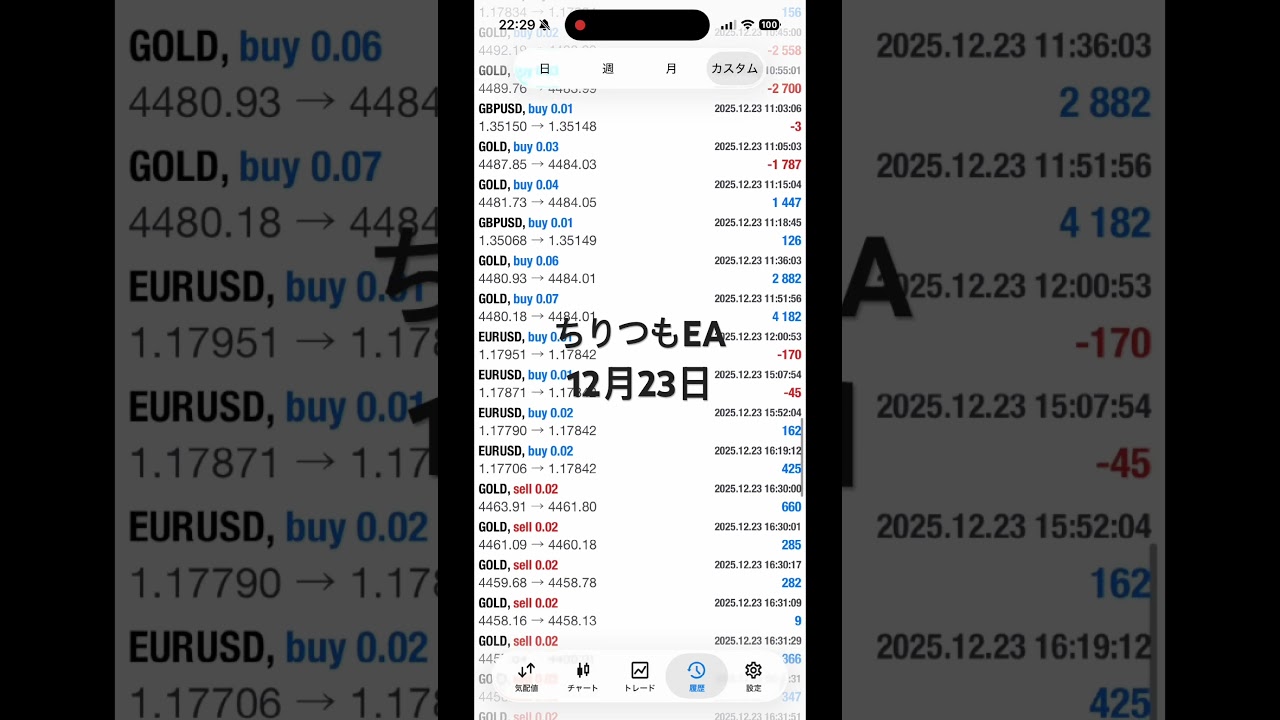Switch to the 日 period tab
Screen dimensions: 1280x720
(544, 69)
